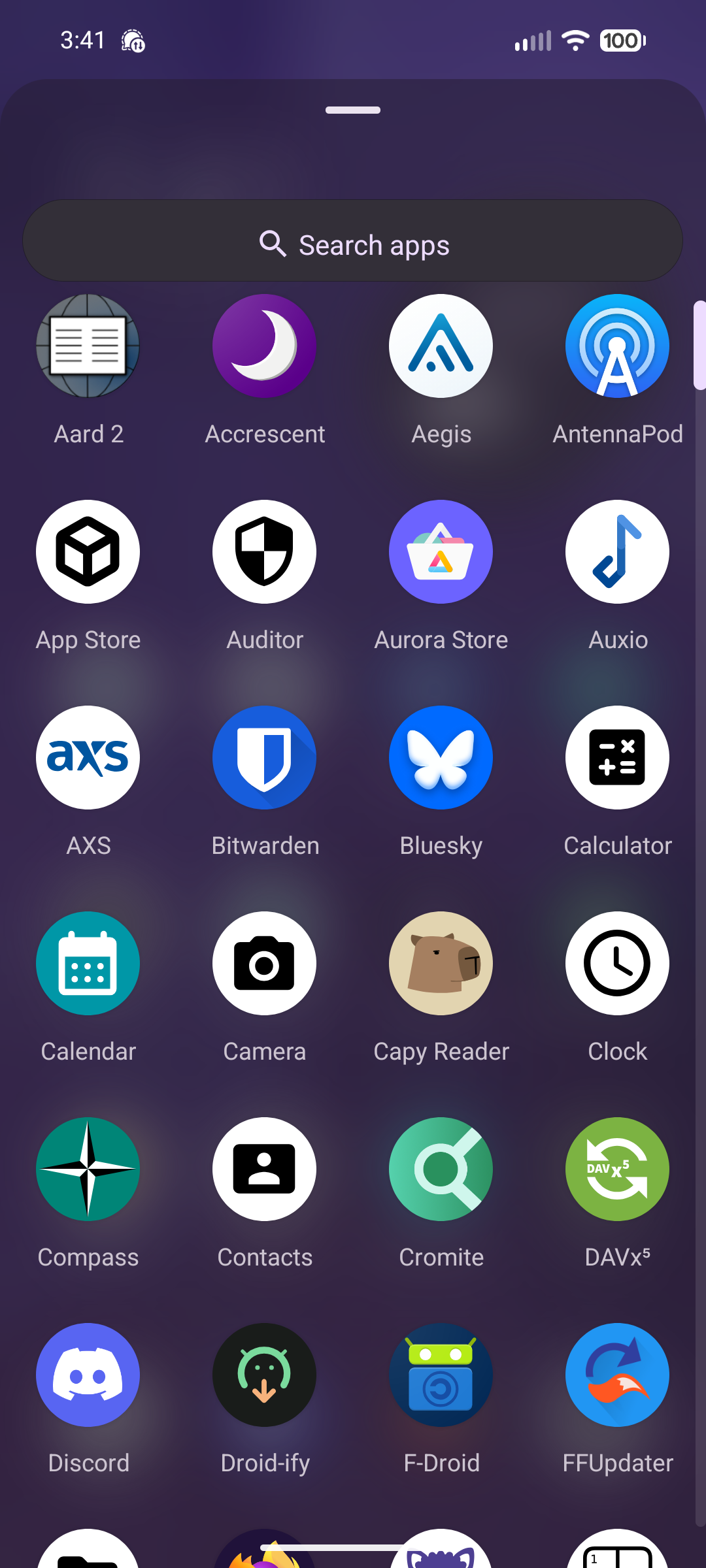Open Discord

(x=88, y=1375)
